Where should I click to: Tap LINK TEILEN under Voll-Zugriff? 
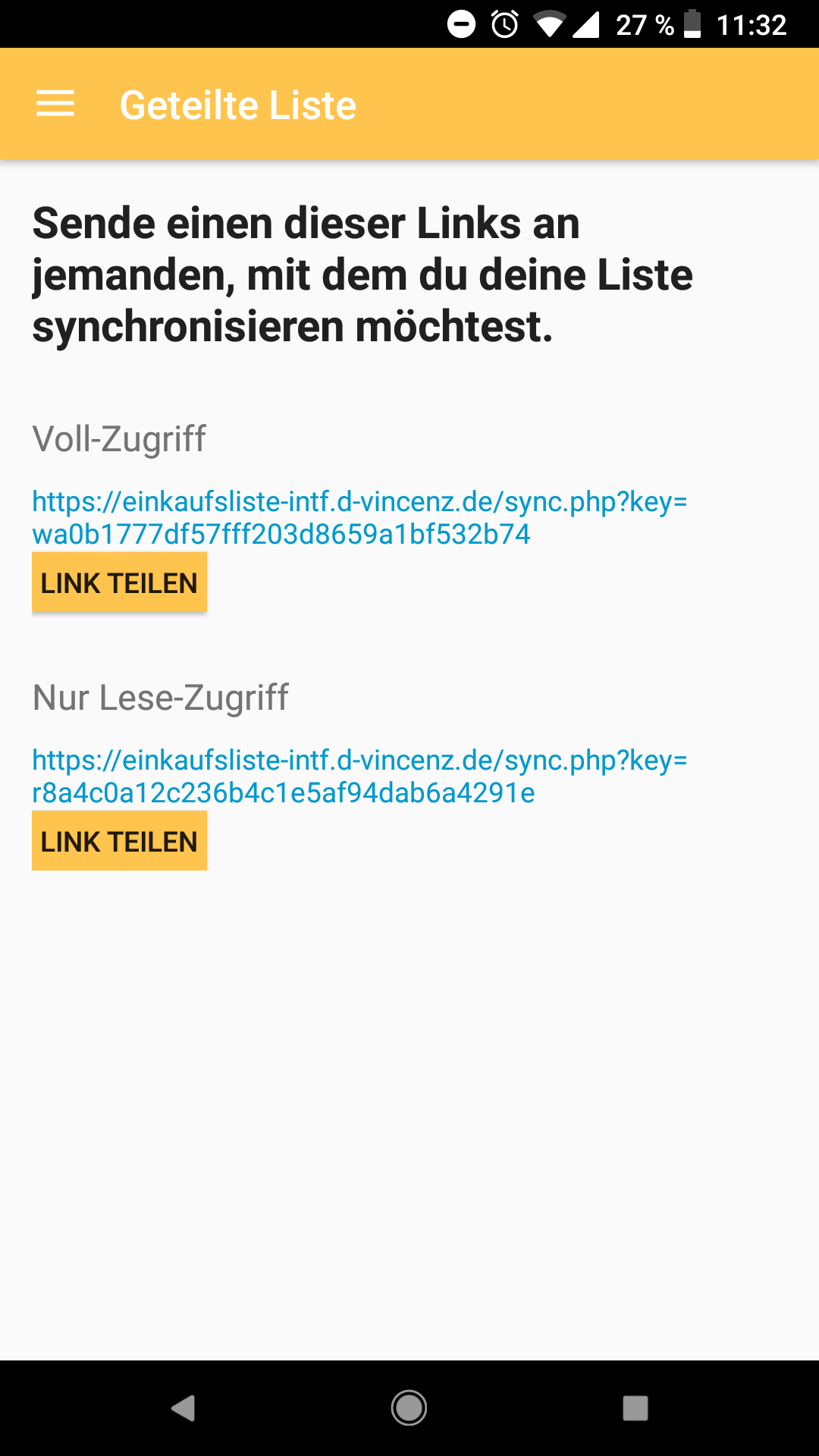click(x=119, y=582)
